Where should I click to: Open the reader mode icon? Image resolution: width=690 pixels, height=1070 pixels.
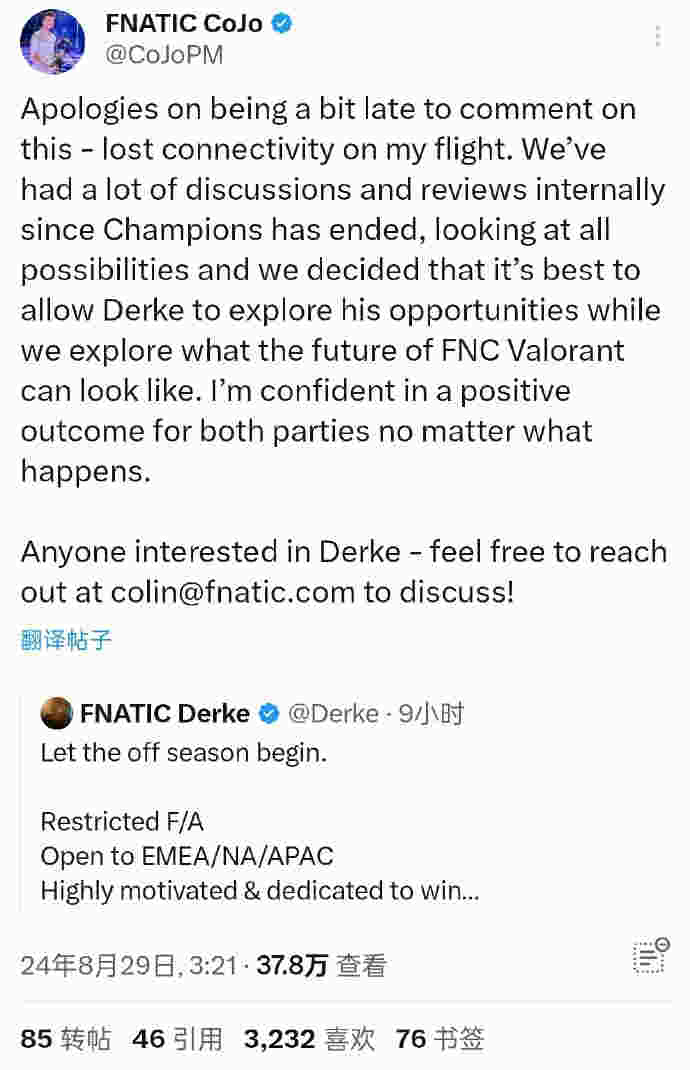pyautogui.click(x=651, y=957)
